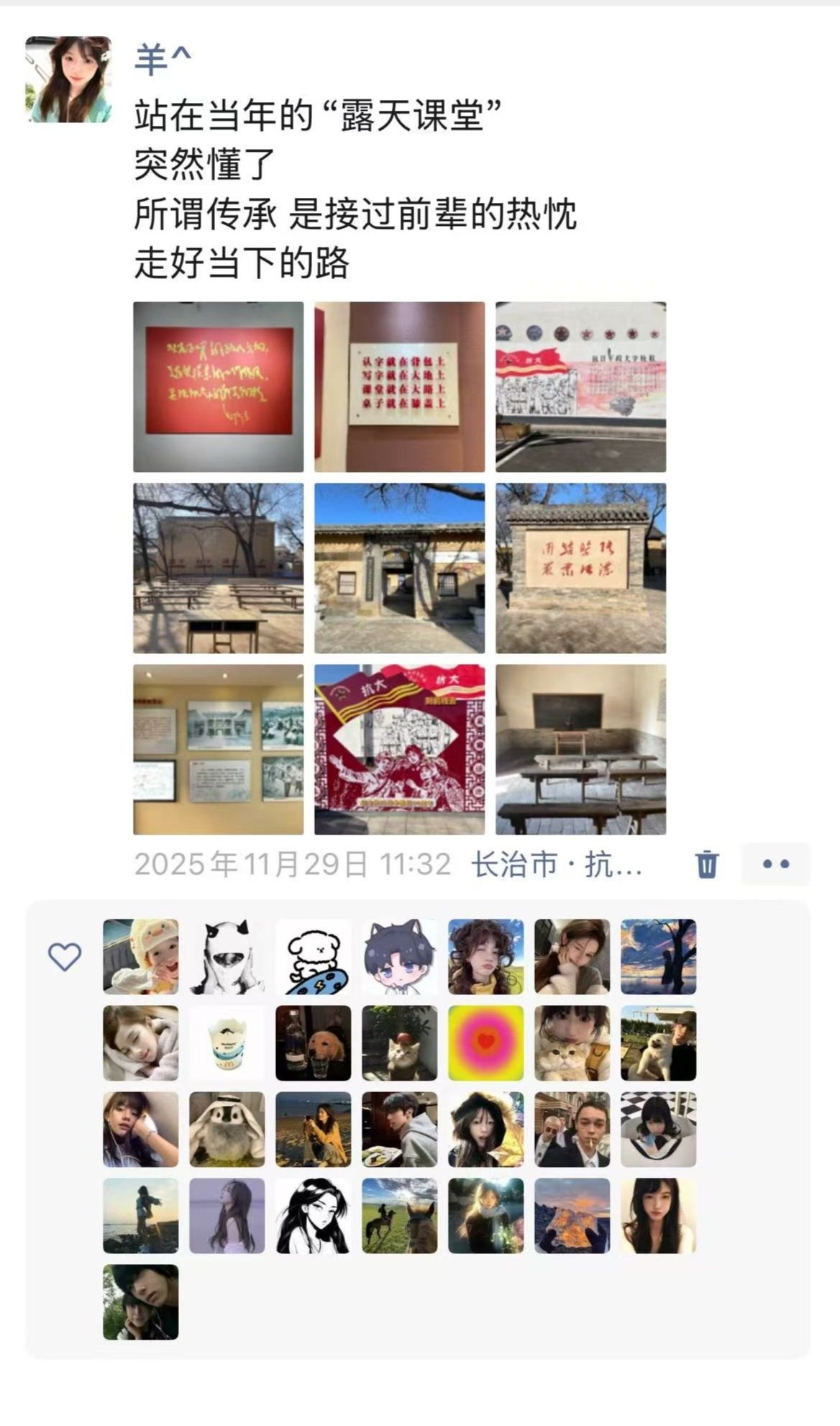
Task: View the red 抗大 paper-cut artwork photo
Action: [x=399, y=750]
